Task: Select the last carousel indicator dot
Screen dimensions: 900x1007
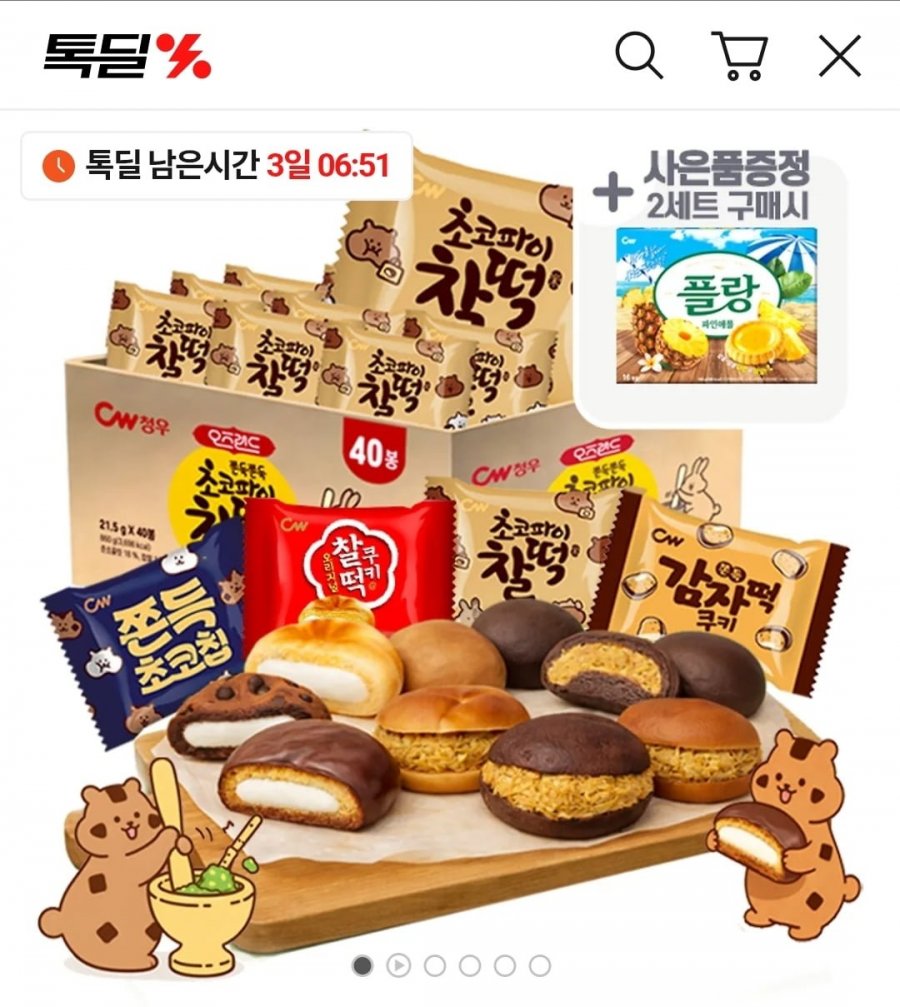Action: 541,965
